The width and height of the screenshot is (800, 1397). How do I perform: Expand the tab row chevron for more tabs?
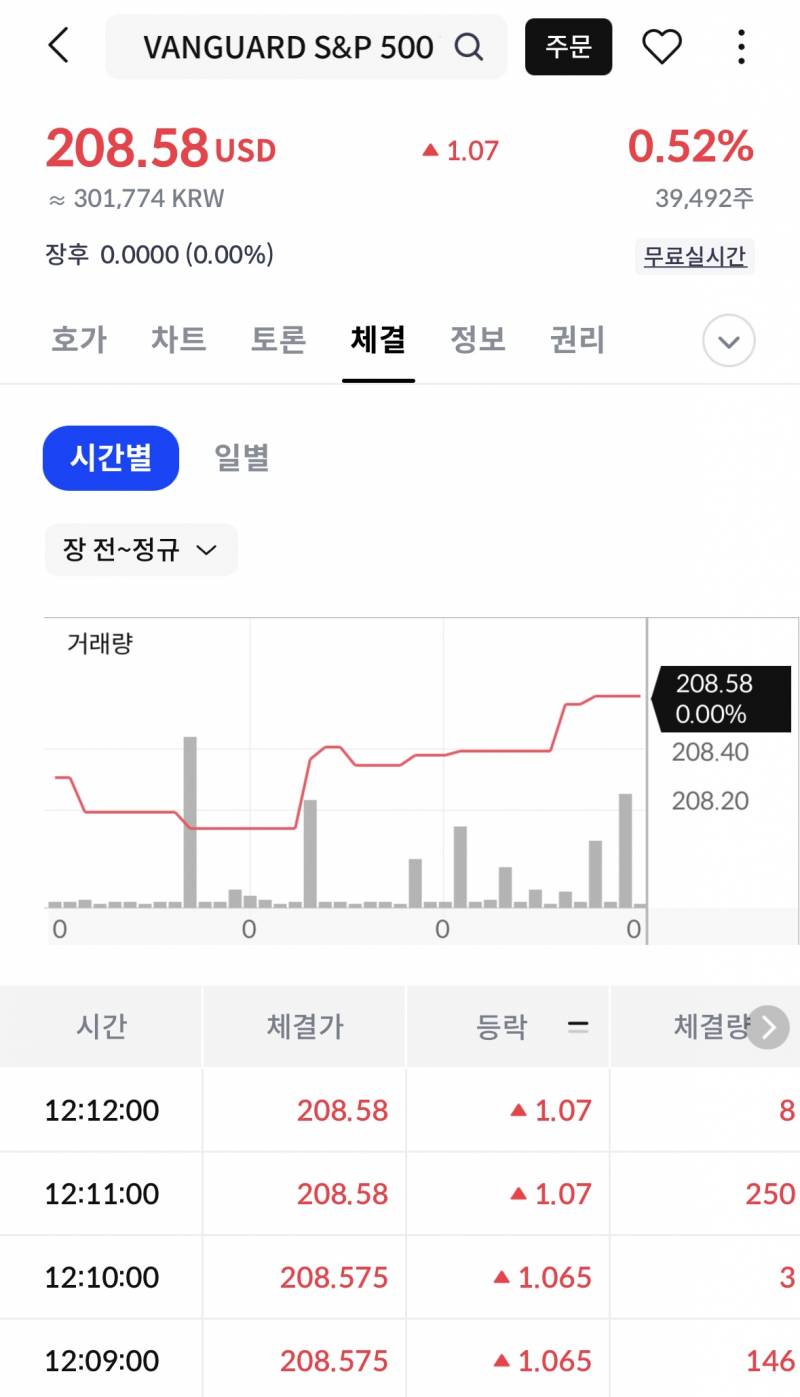(728, 341)
